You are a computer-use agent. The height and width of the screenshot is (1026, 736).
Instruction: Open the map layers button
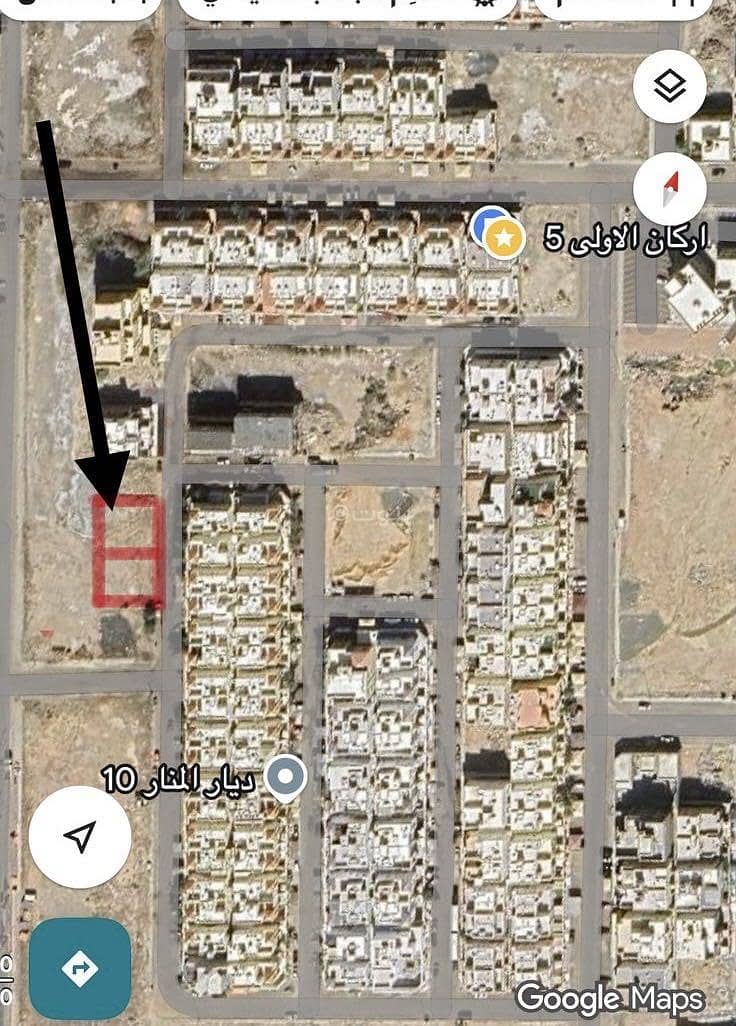click(x=669, y=88)
